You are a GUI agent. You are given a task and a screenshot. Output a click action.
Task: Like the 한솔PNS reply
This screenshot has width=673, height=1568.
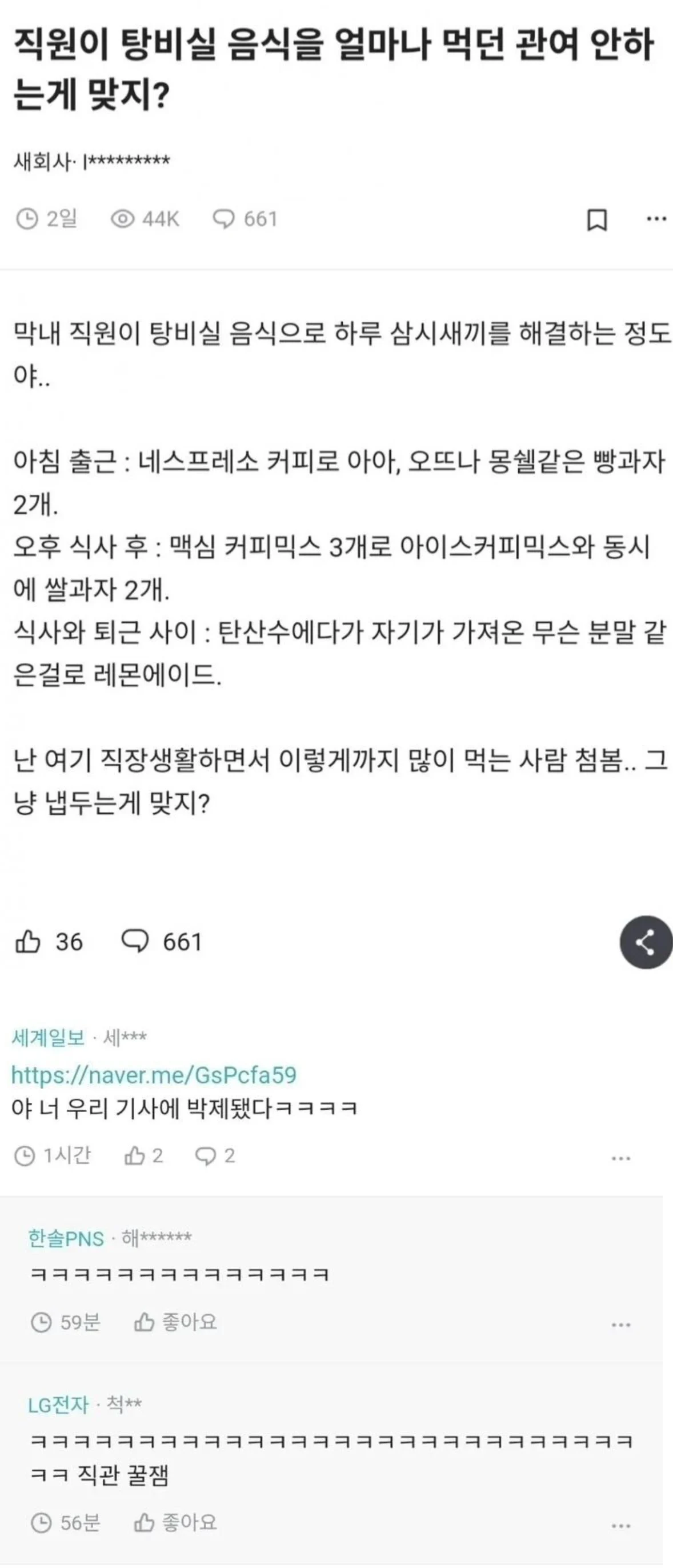tap(144, 1322)
